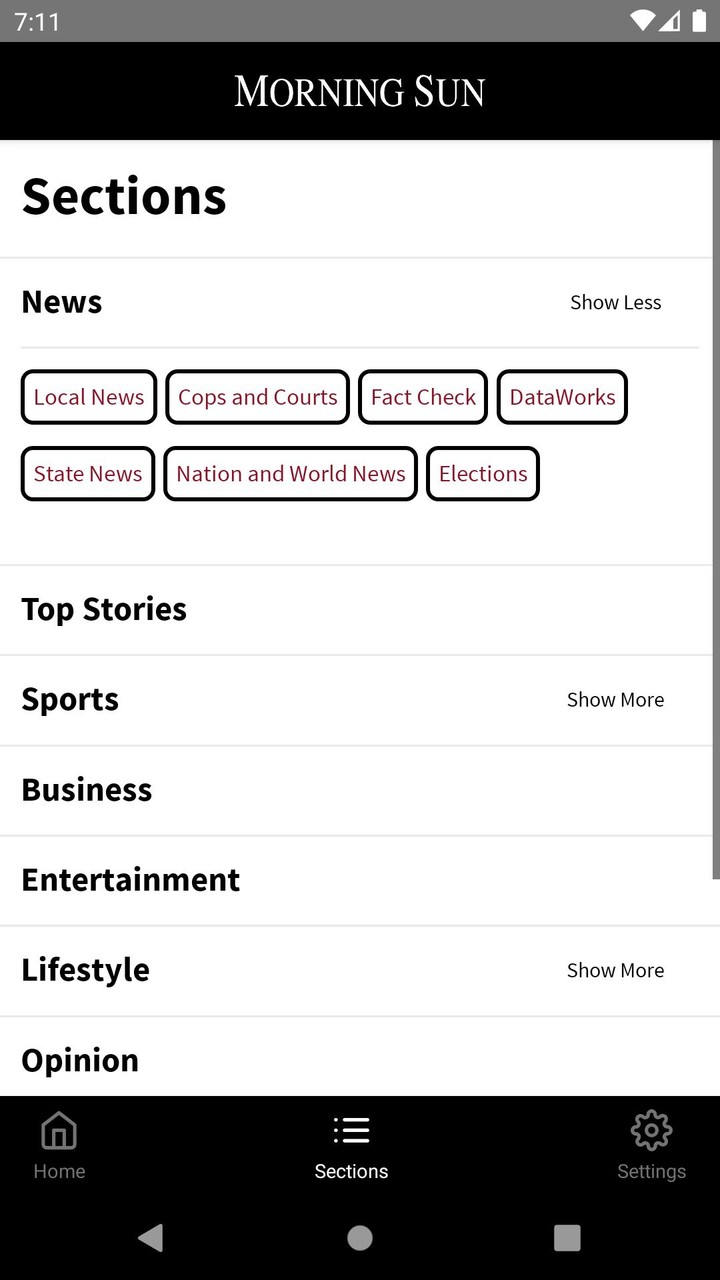The height and width of the screenshot is (1280, 720).
Task: Open the Local News chip
Action: tap(89, 397)
